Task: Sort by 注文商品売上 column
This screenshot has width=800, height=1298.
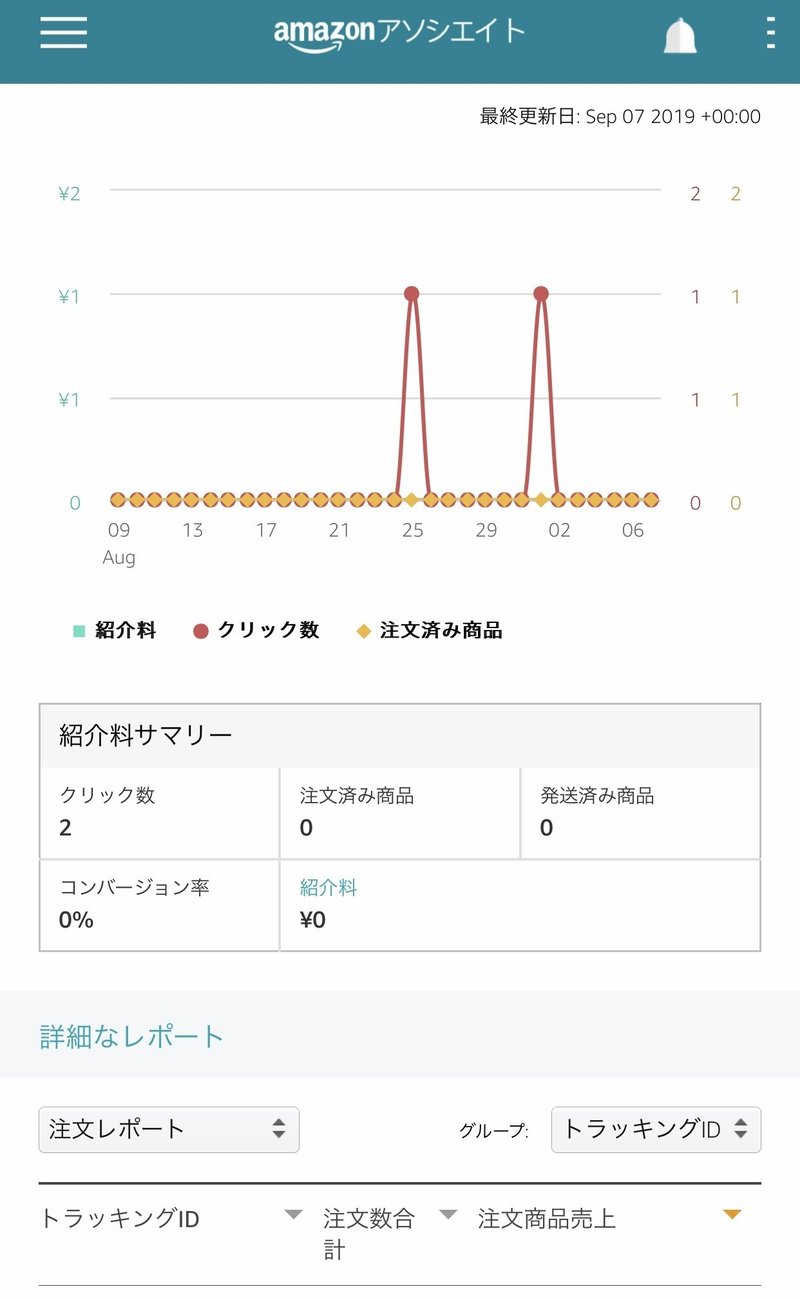Action: coord(610,1218)
